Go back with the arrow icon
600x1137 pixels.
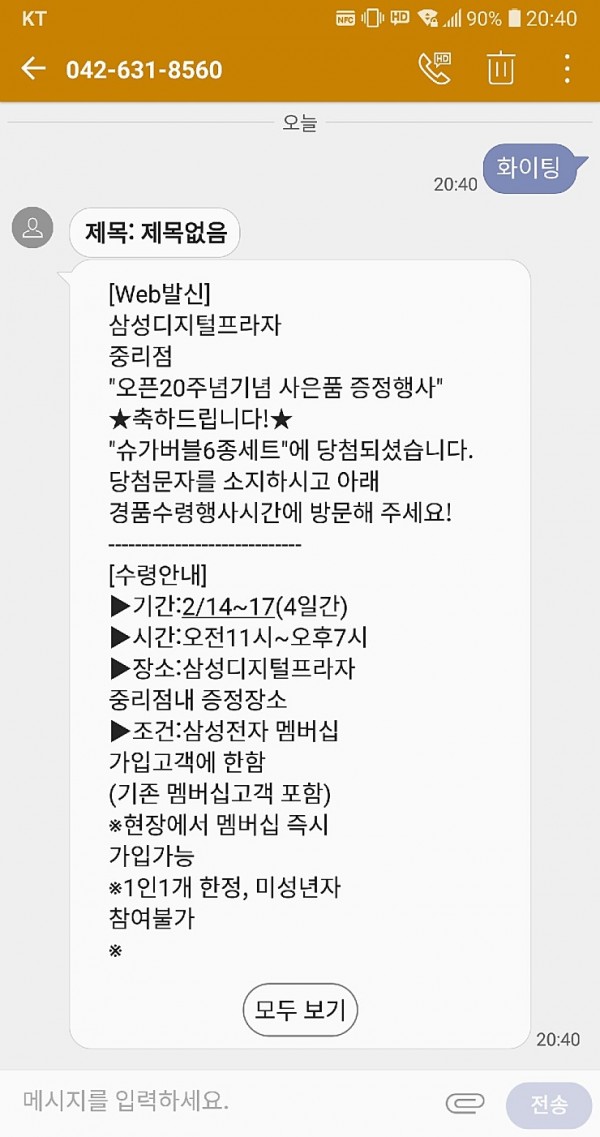pos(33,69)
